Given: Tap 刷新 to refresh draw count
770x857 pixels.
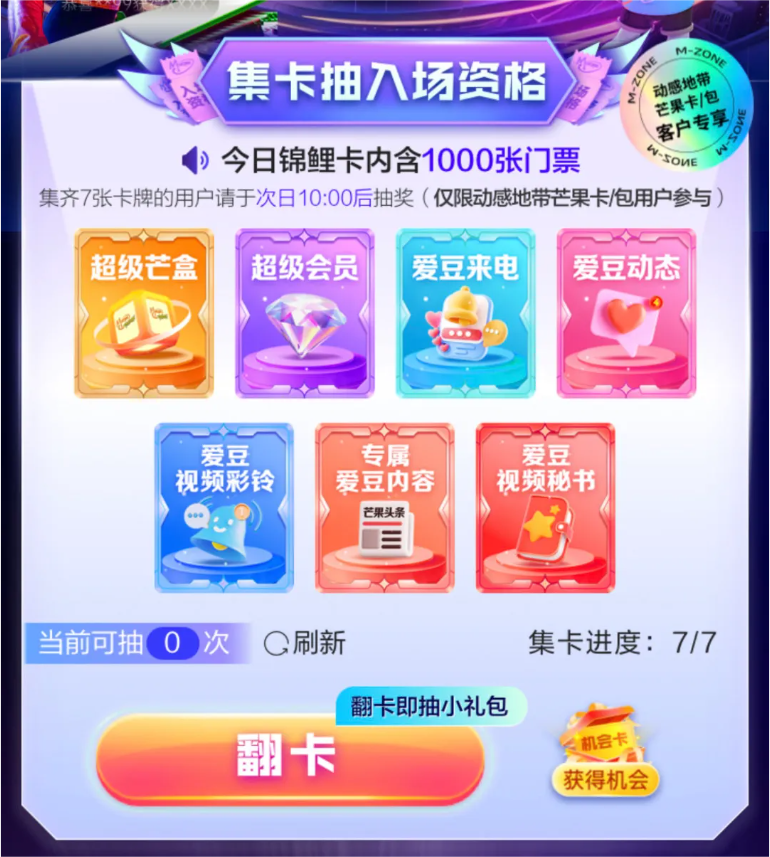Looking at the screenshot, I should pyautogui.click(x=305, y=643).
